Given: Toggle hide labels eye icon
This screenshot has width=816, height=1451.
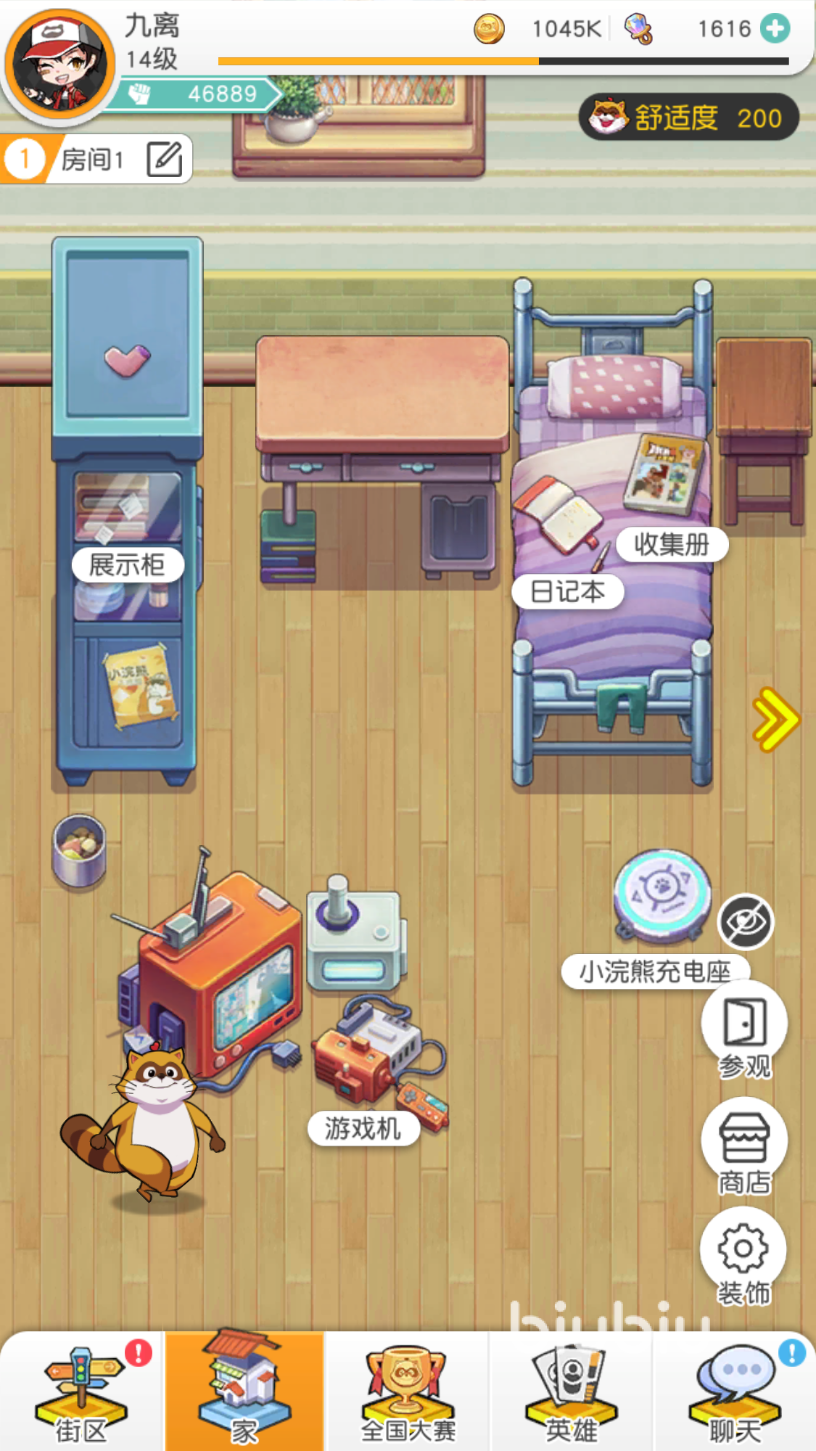Looking at the screenshot, I should (x=746, y=922).
